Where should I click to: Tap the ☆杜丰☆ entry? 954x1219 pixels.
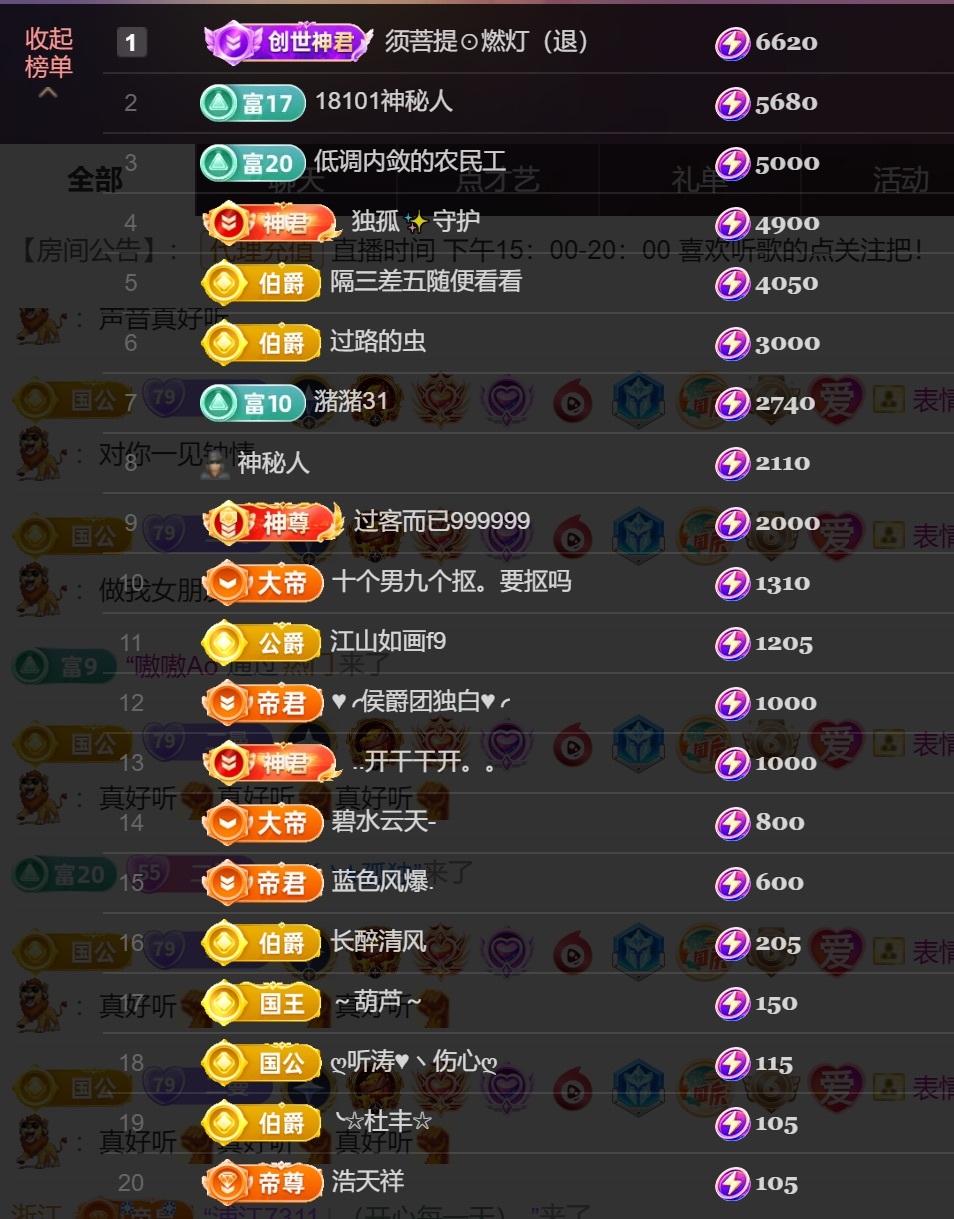pos(384,1122)
